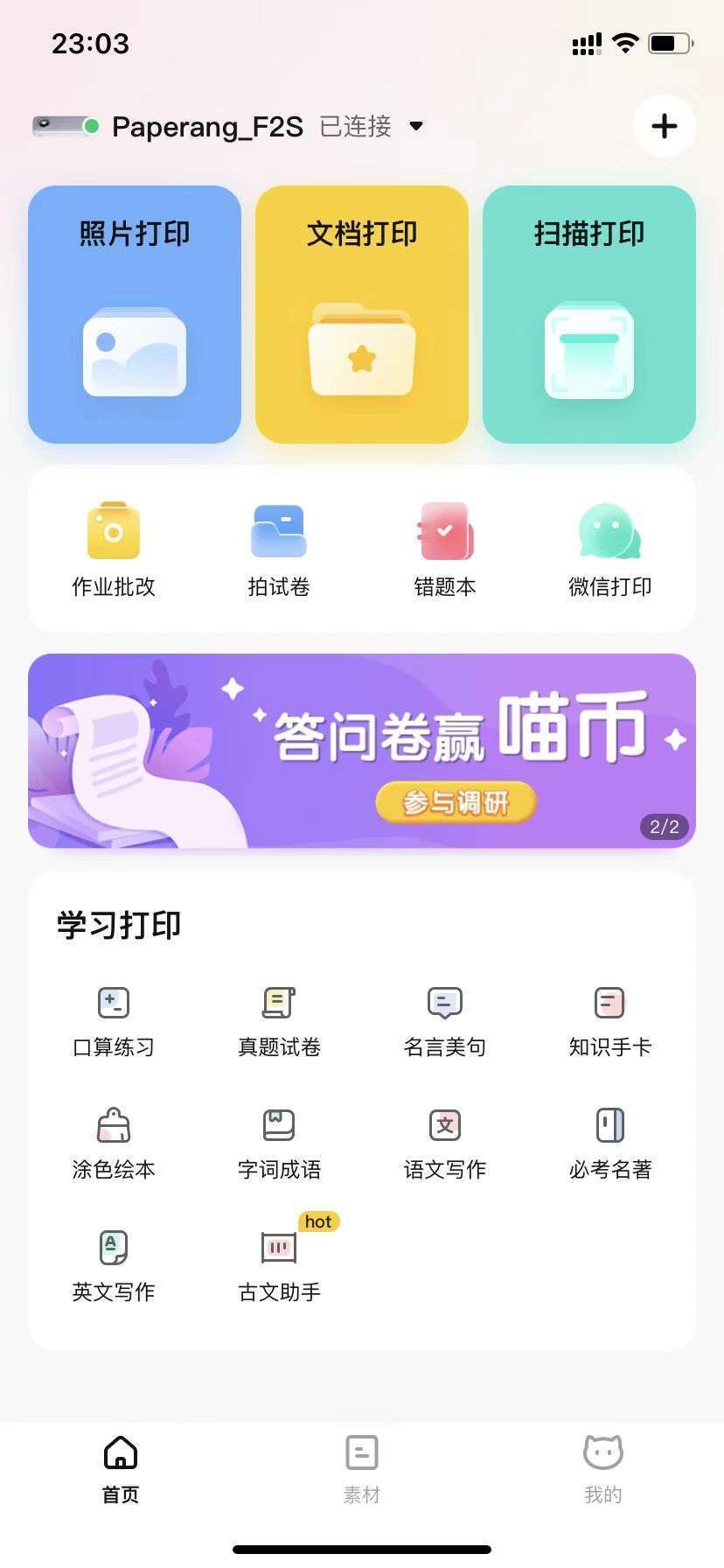
Task: Open 语文写作 Chinese writing helper
Action: pos(444,1142)
